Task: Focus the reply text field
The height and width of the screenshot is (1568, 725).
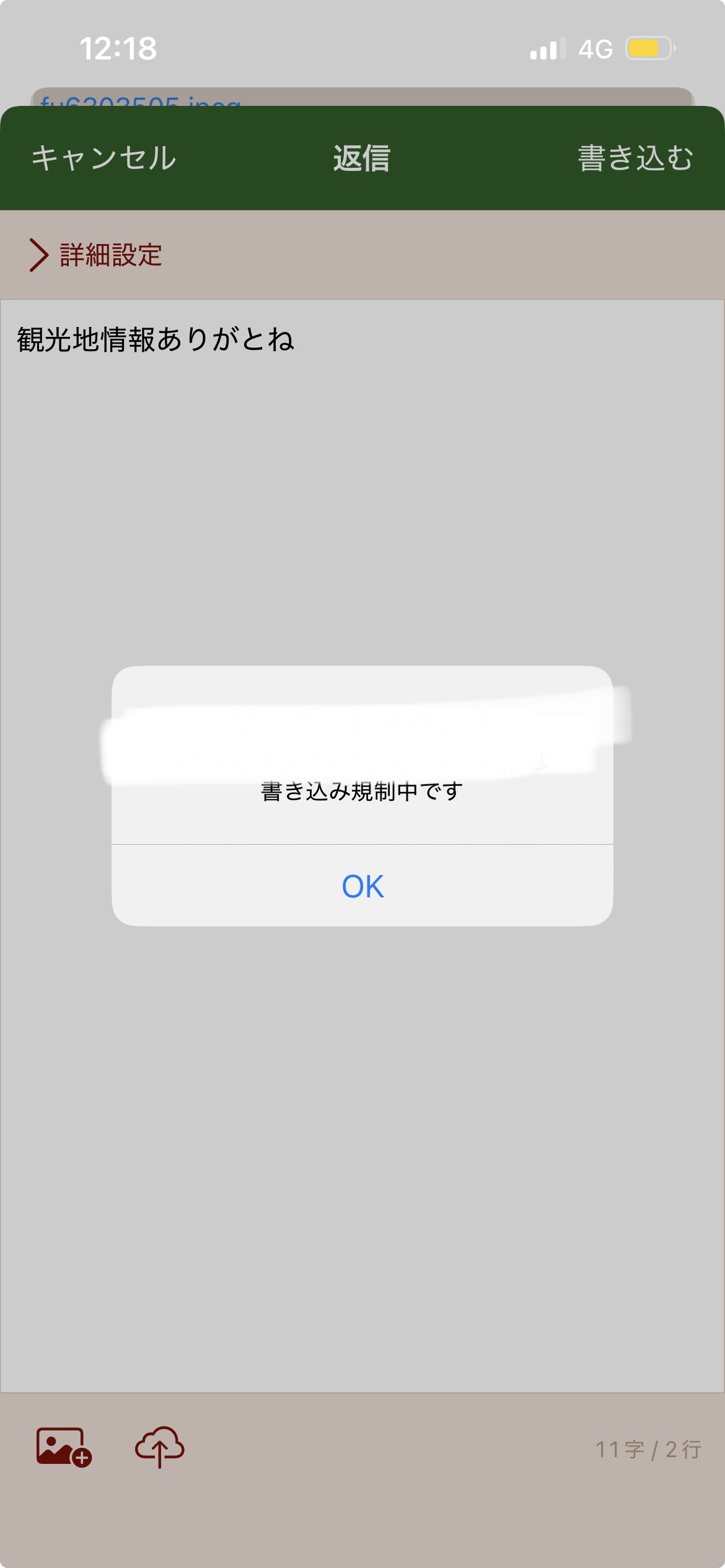Action: click(x=362, y=495)
